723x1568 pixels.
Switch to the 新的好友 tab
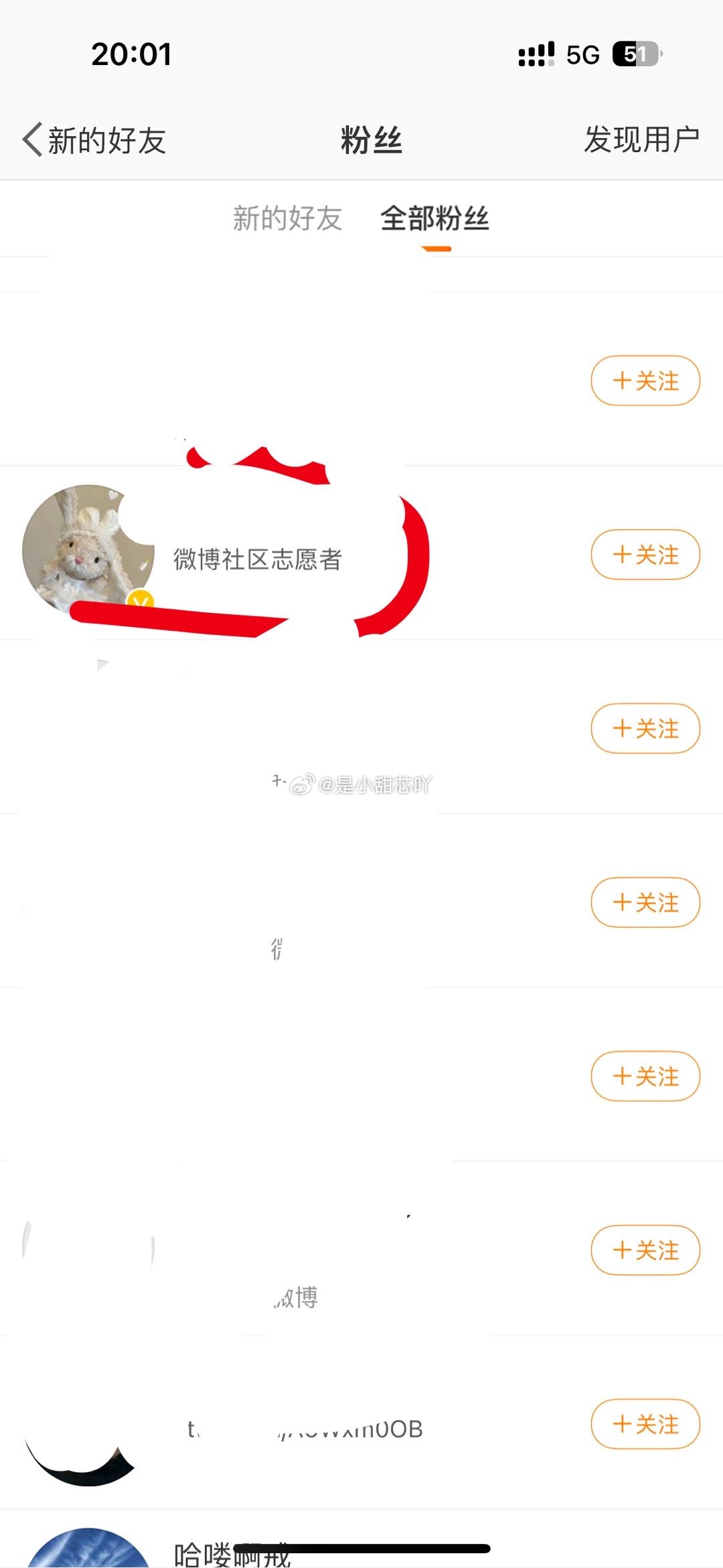287,218
